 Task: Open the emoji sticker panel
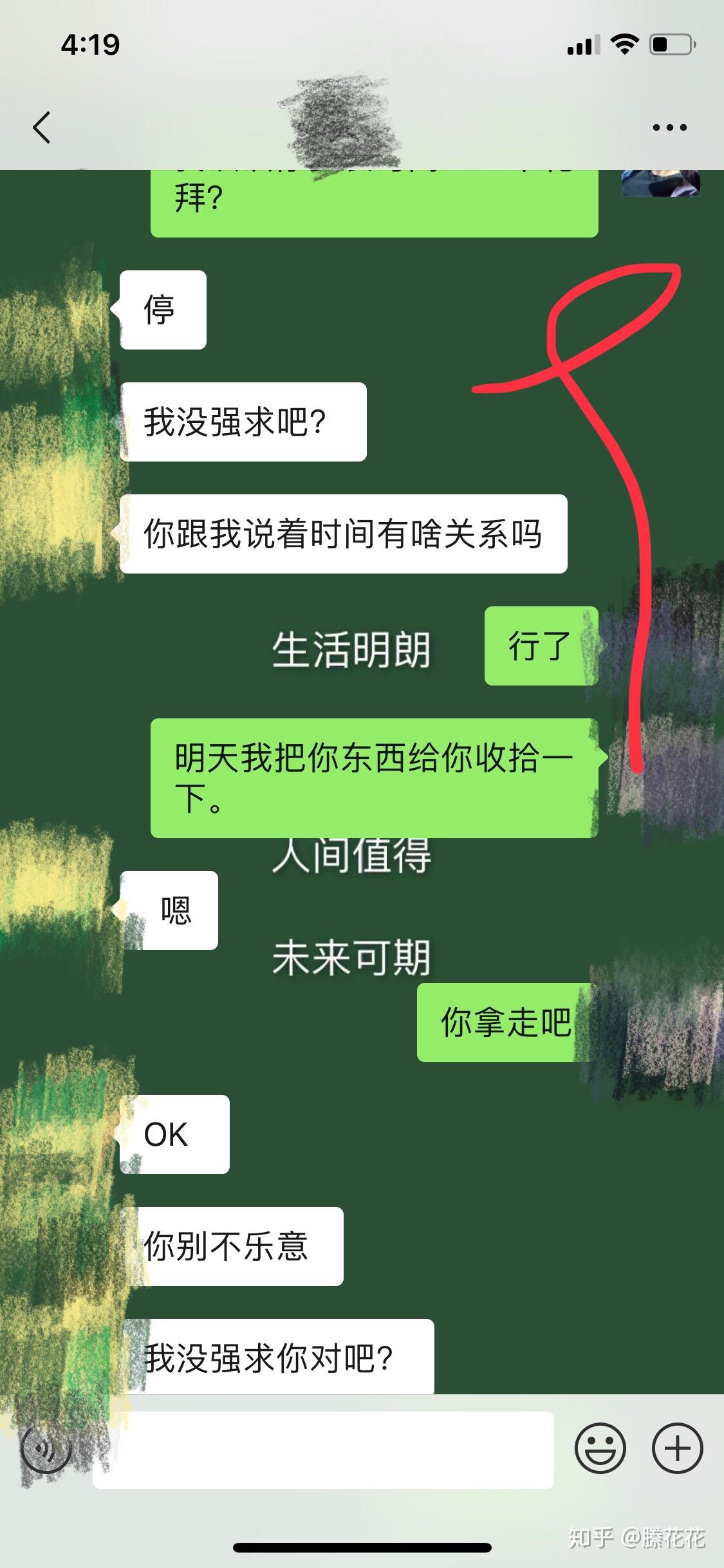(600, 1448)
